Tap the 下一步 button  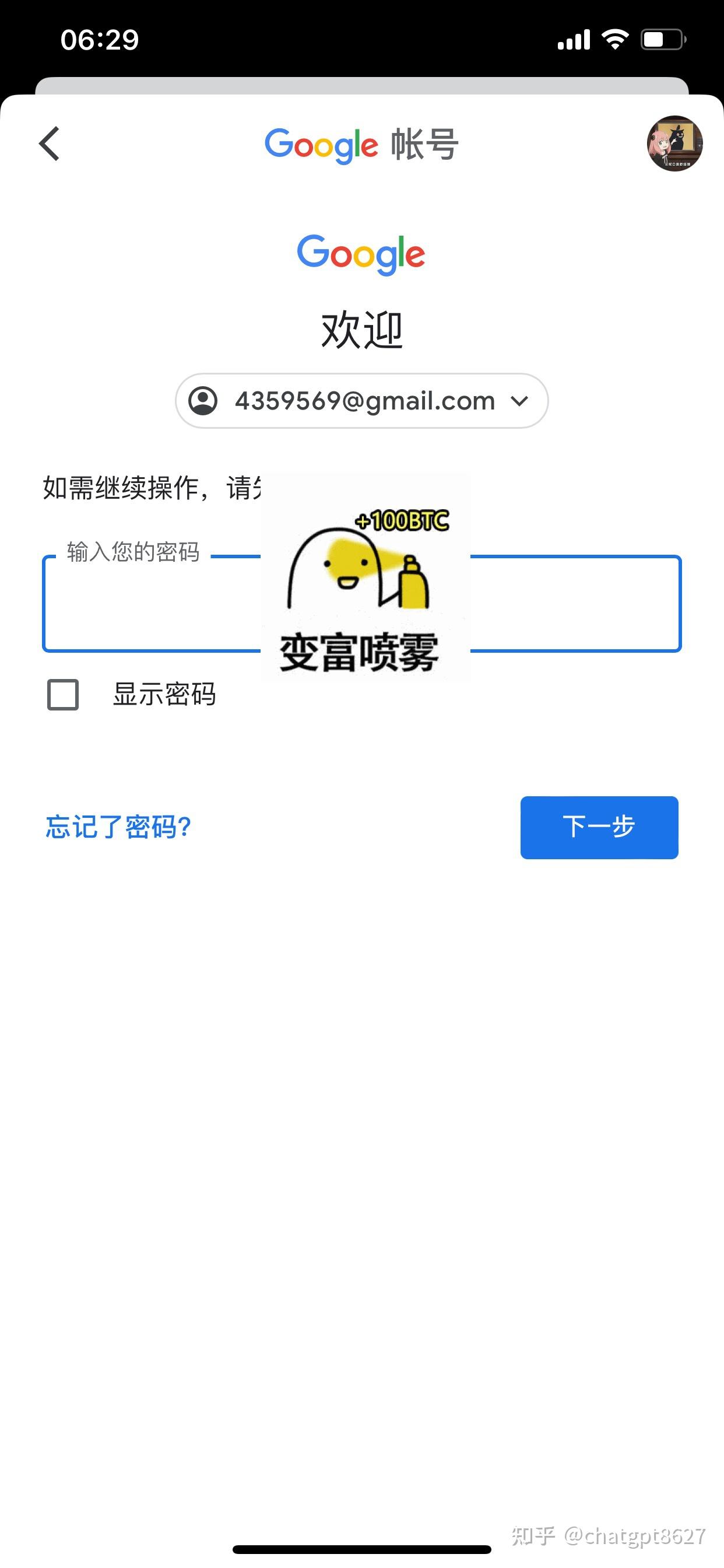pyautogui.click(x=599, y=827)
